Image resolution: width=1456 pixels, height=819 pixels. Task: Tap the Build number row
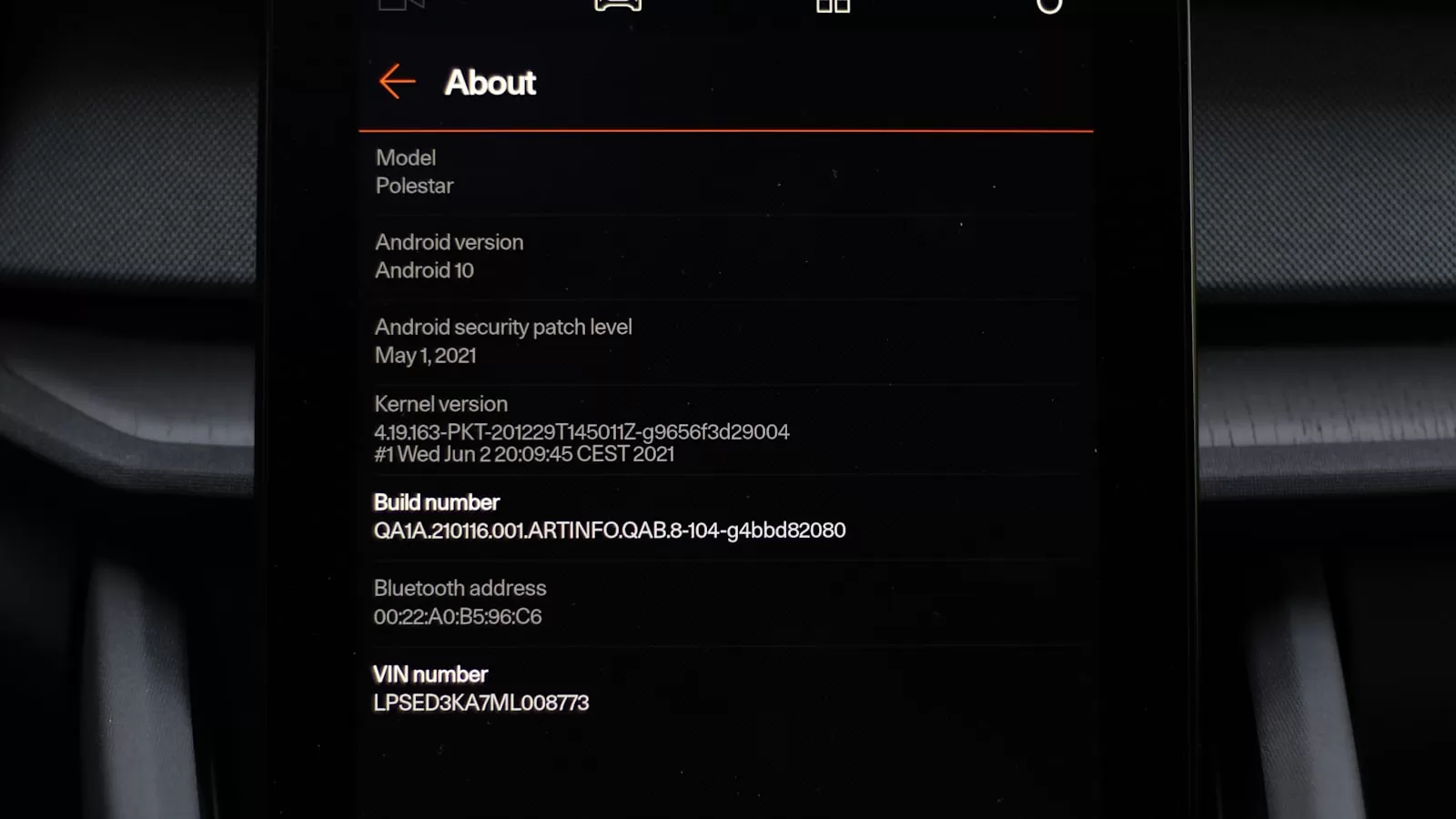tap(609, 517)
